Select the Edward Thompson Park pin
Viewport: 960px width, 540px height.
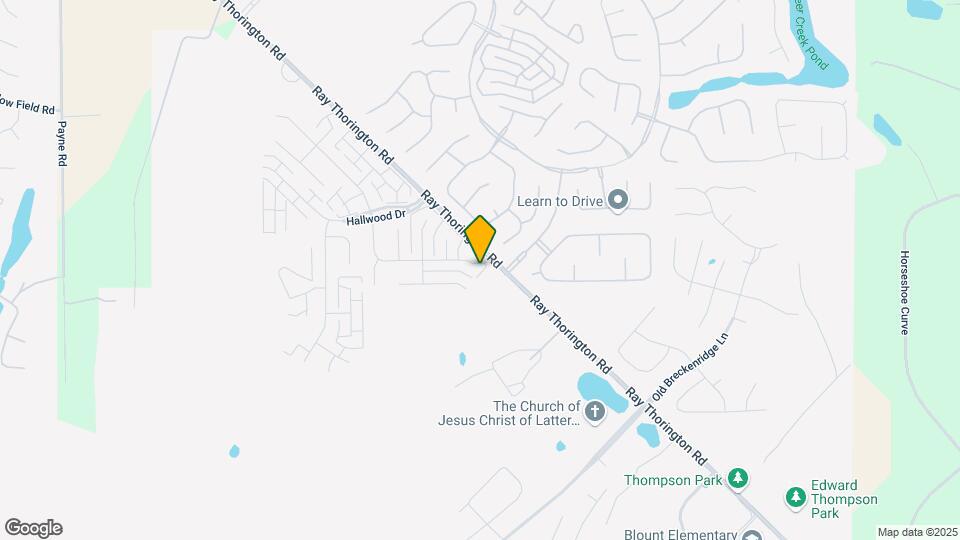(796, 497)
